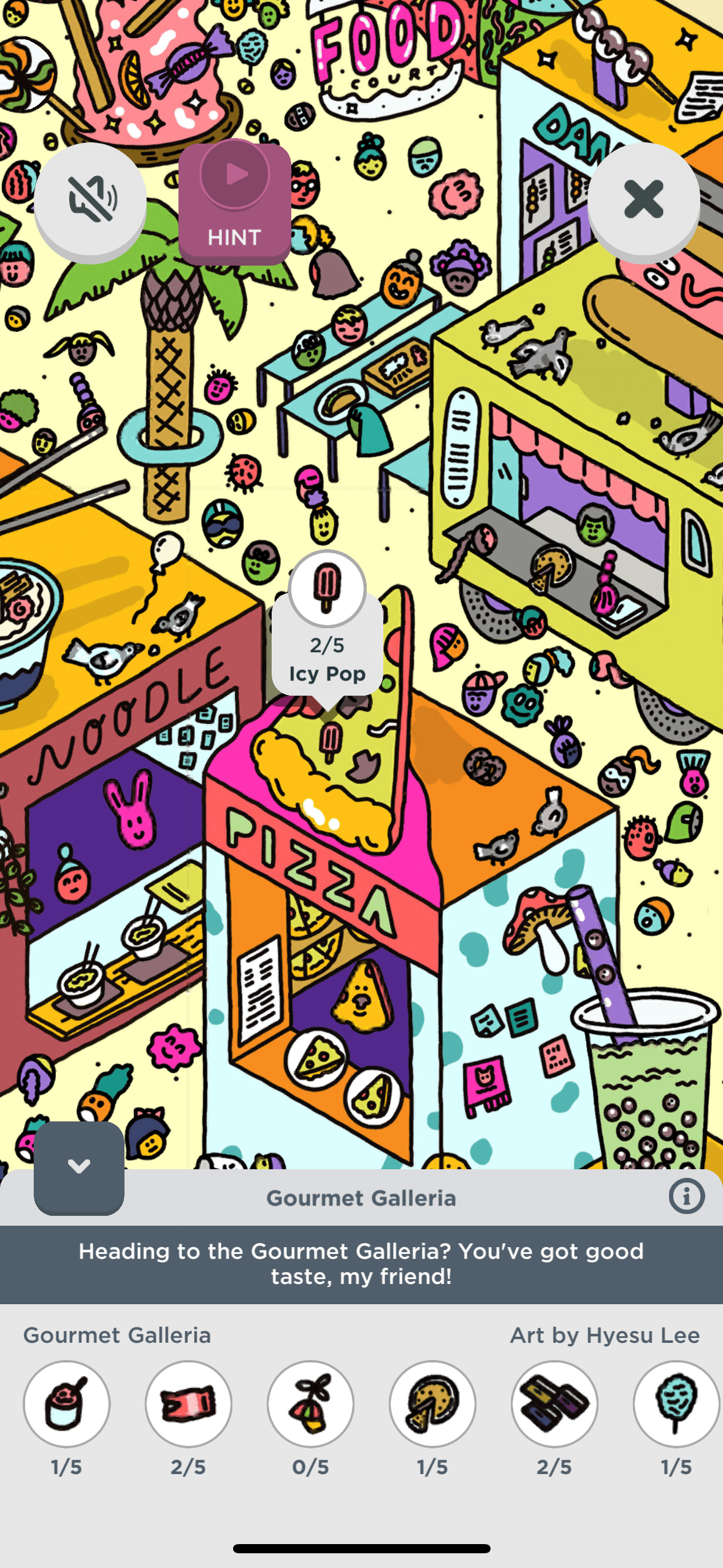Image resolution: width=723 pixels, height=1568 pixels.
Task: Select the sliced pie item
Action: point(432,1404)
